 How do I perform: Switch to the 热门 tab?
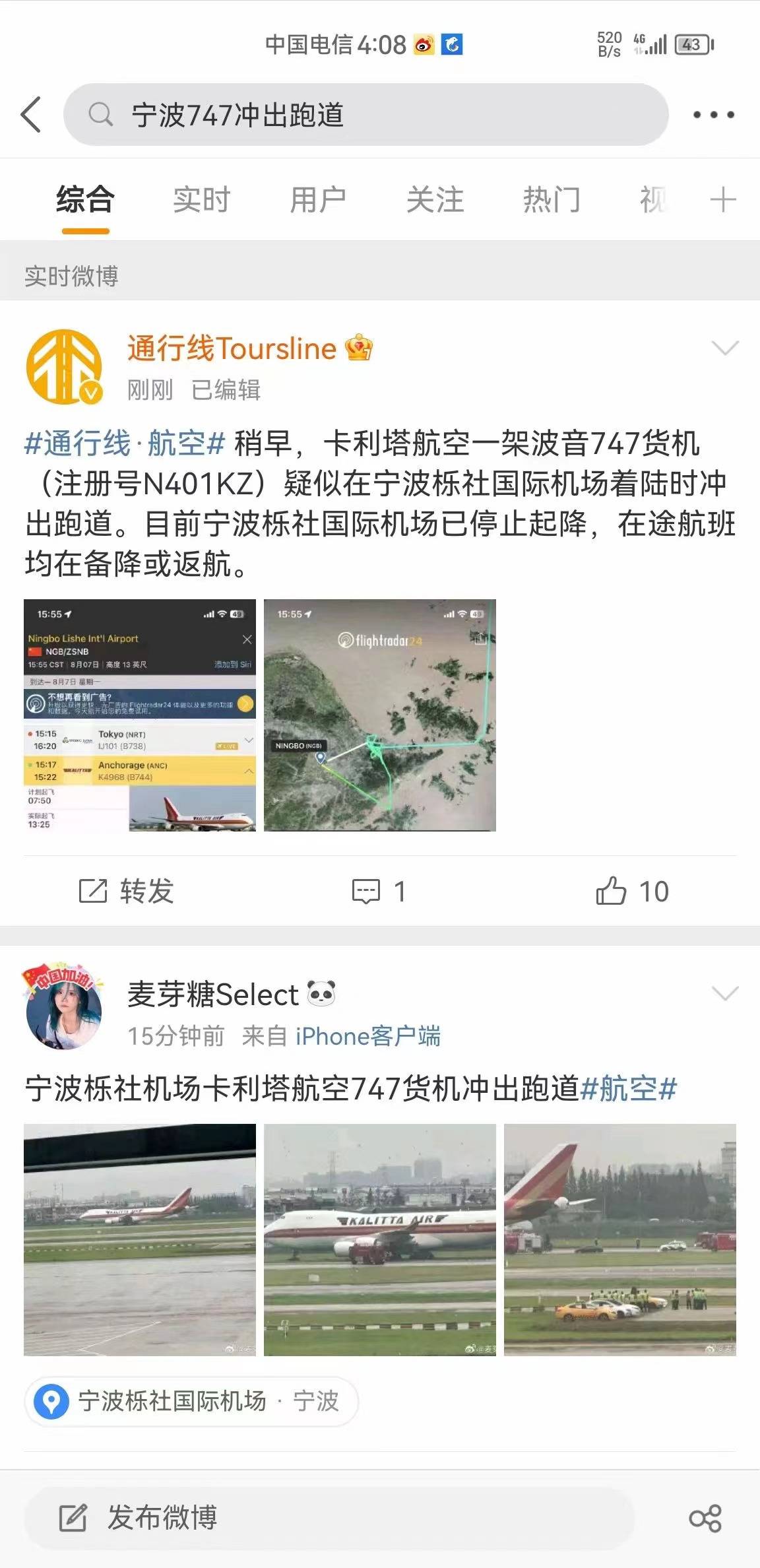coord(552,200)
